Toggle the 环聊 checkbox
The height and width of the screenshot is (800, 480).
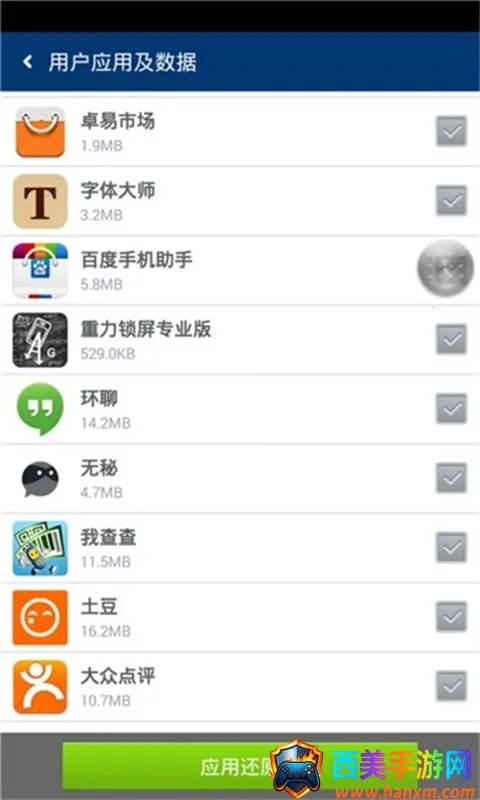(x=451, y=409)
